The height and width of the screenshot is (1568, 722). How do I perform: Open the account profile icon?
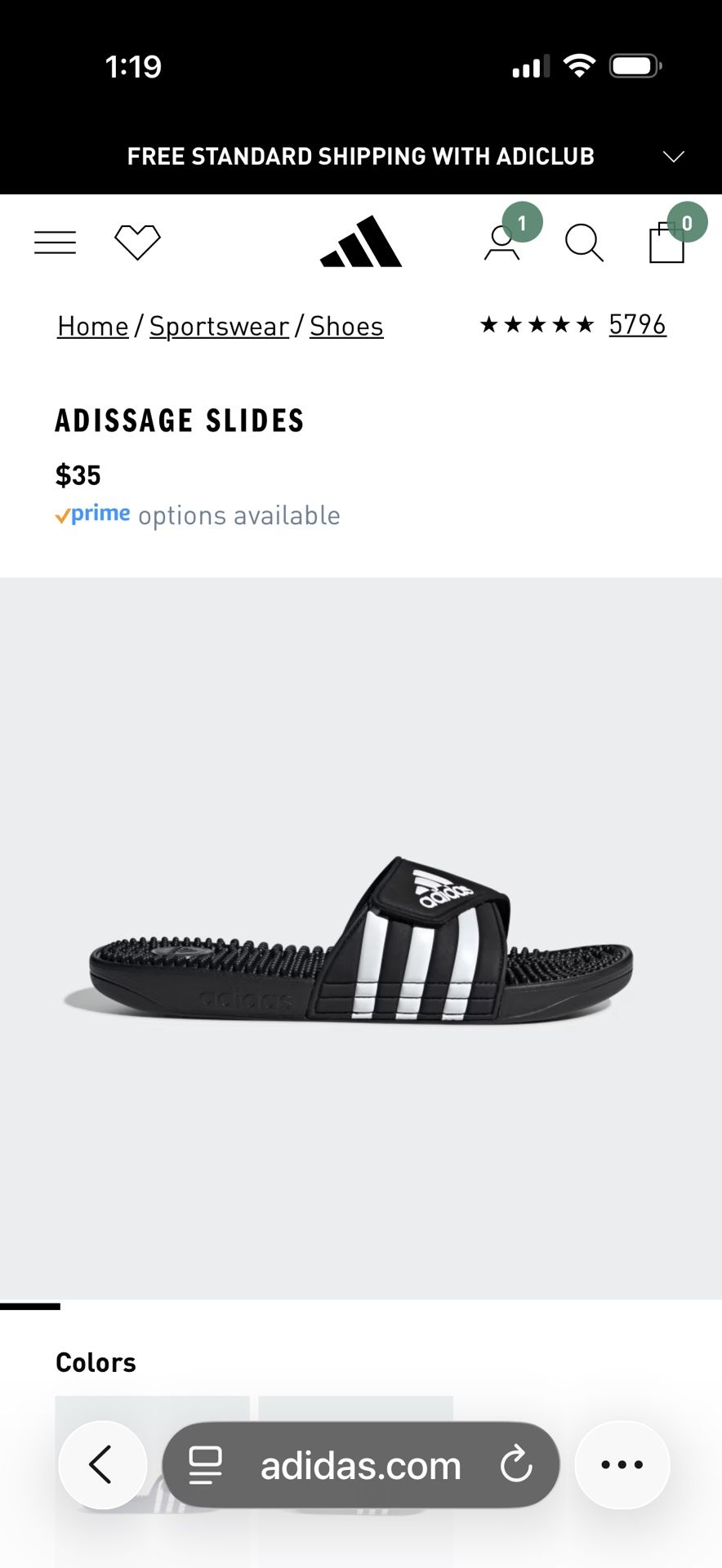tap(501, 243)
